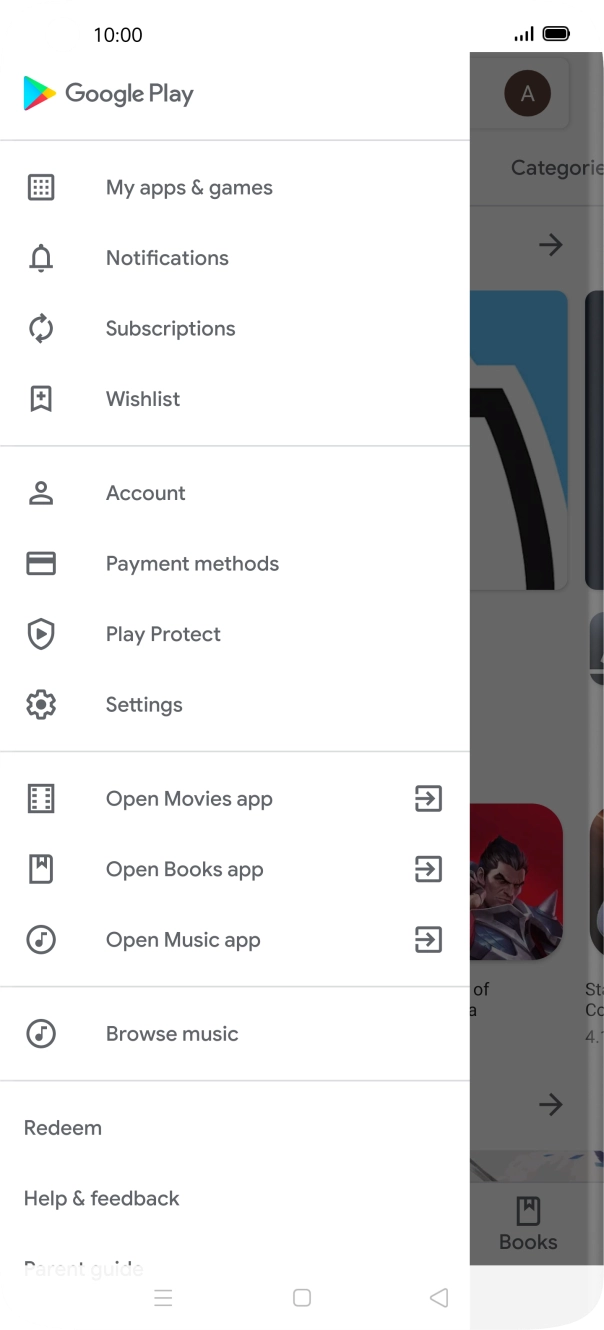Choose Open Music app
Screen dimensions: 604x1330
pyautogui.click(x=183, y=940)
